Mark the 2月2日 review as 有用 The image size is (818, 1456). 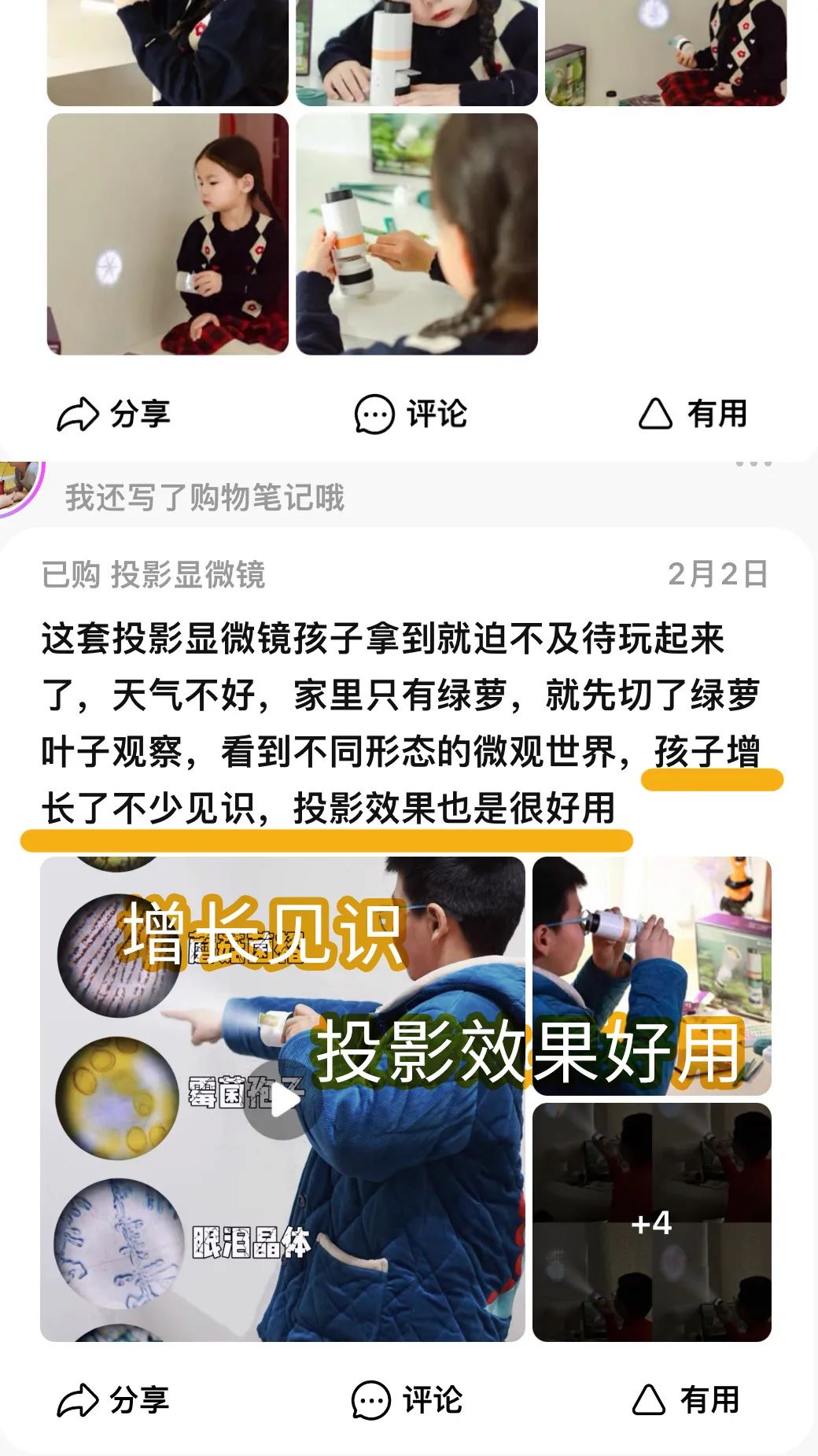pos(686,1400)
